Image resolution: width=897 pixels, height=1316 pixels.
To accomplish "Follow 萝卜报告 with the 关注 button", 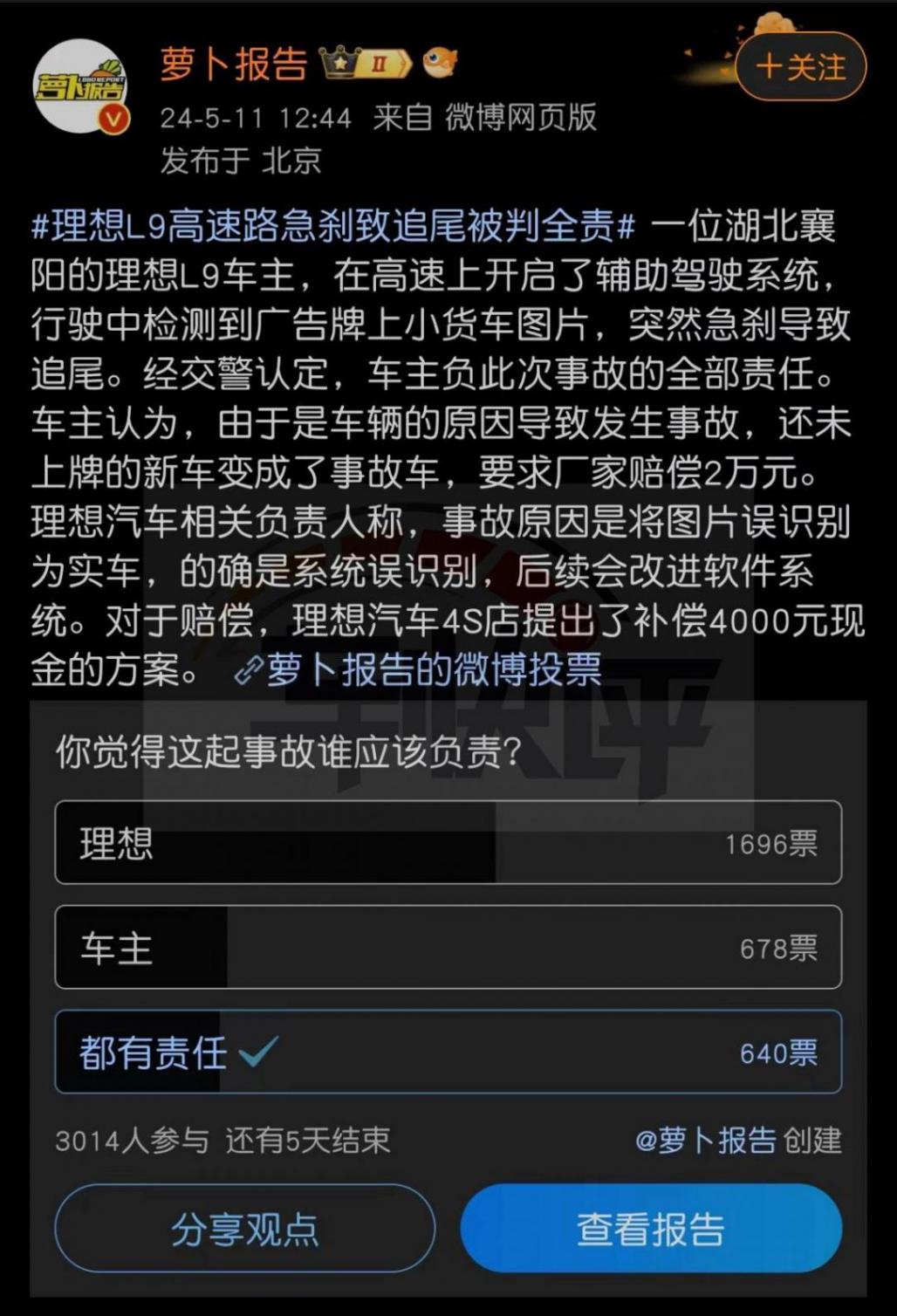I will [x=800, y=67].
